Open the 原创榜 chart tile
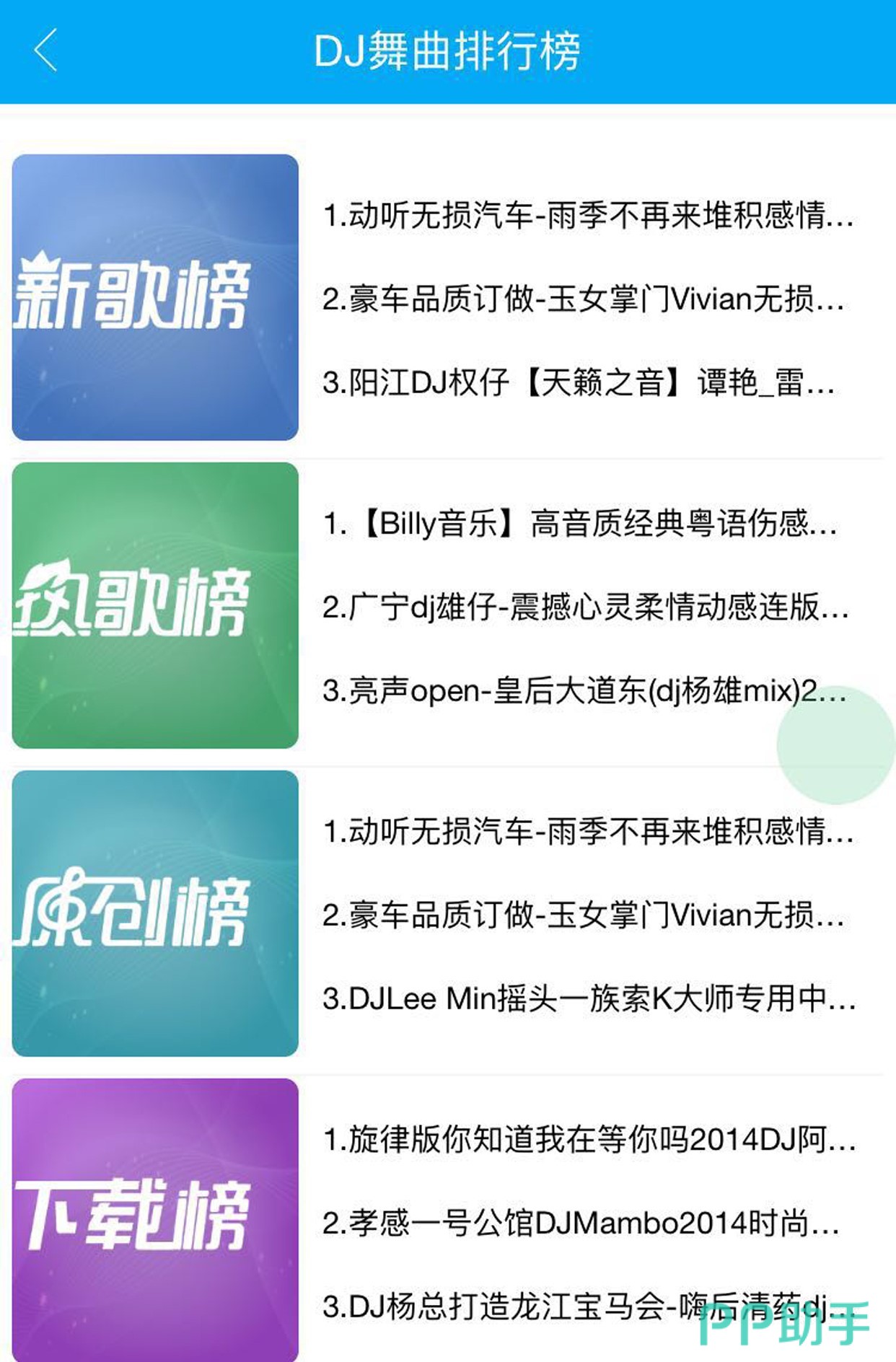 (x=155, y=913)
